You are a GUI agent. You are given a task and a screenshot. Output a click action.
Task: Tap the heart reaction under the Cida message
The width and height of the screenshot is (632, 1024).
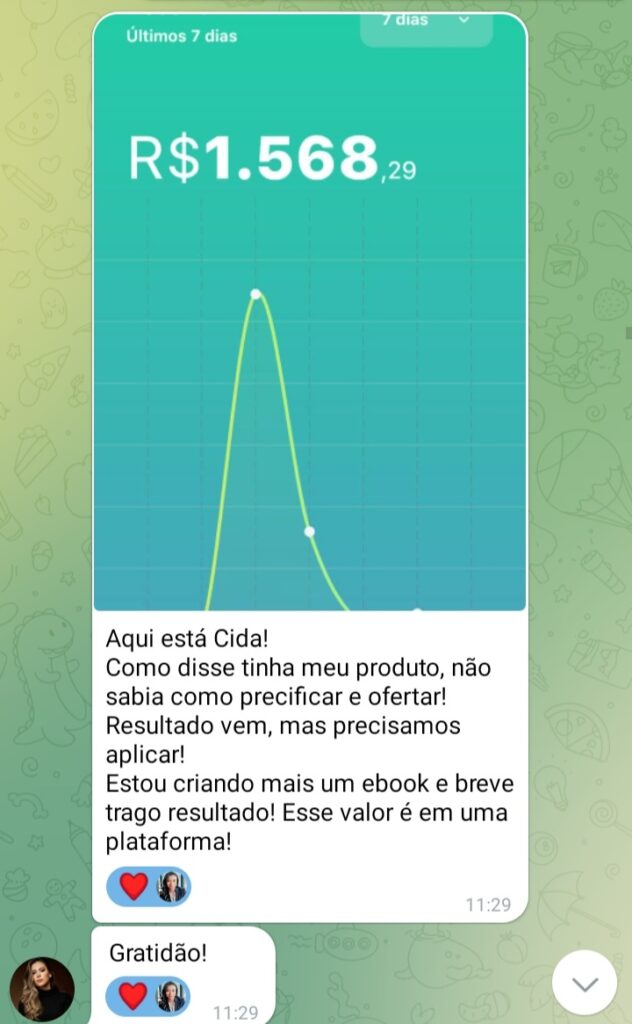click(134, 886)
